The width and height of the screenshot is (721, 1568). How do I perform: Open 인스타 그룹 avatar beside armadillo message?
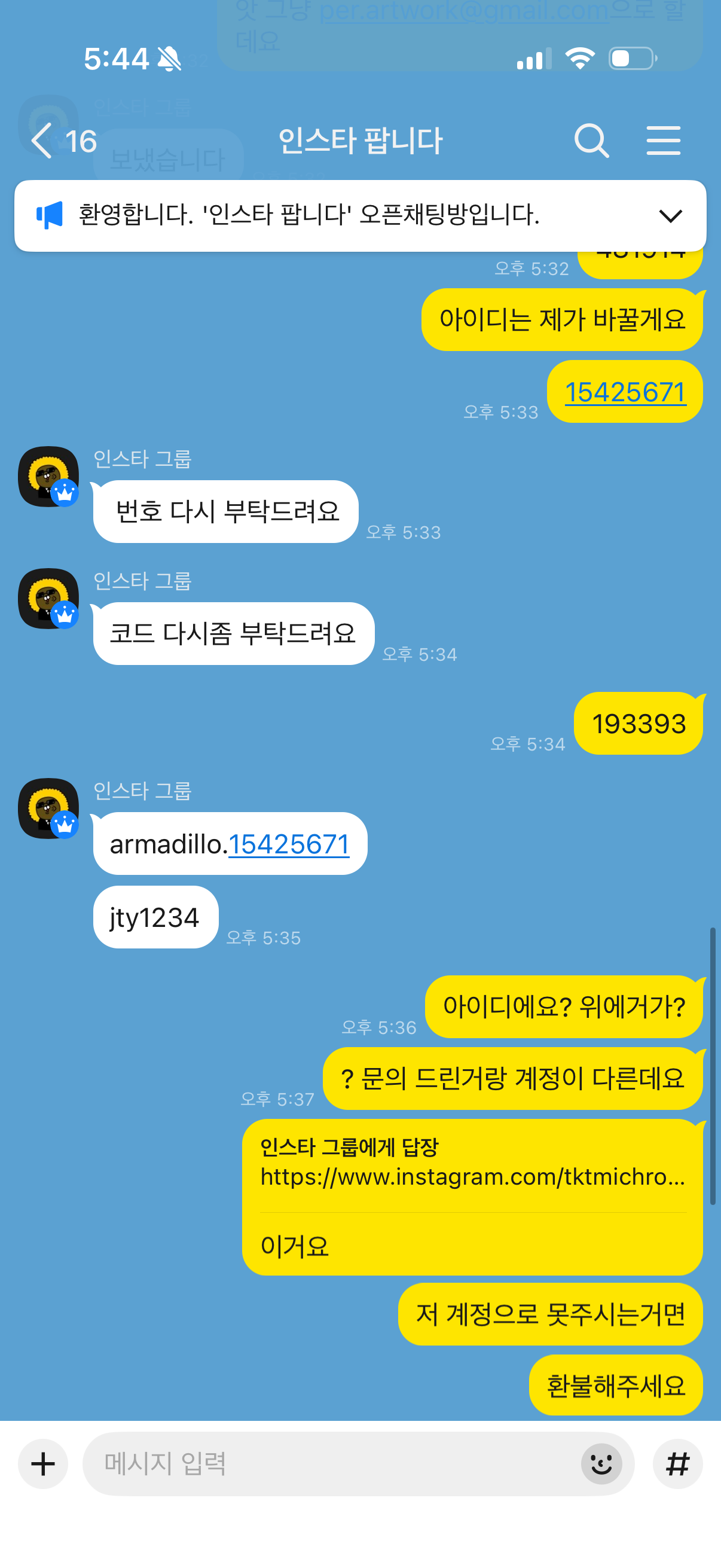(48, 809)
